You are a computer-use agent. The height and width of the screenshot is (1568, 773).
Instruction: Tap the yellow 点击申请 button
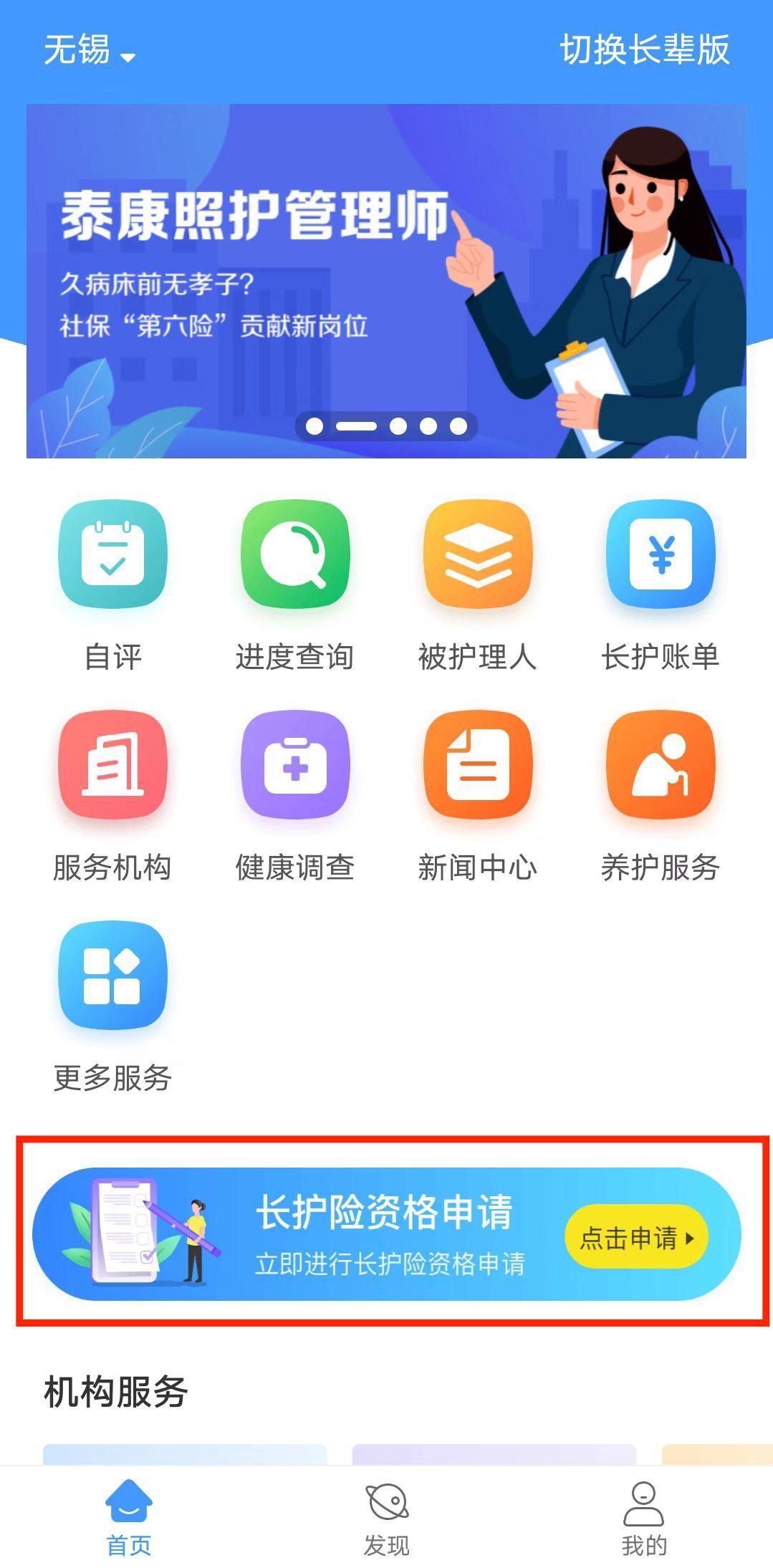coord(636,1237)
